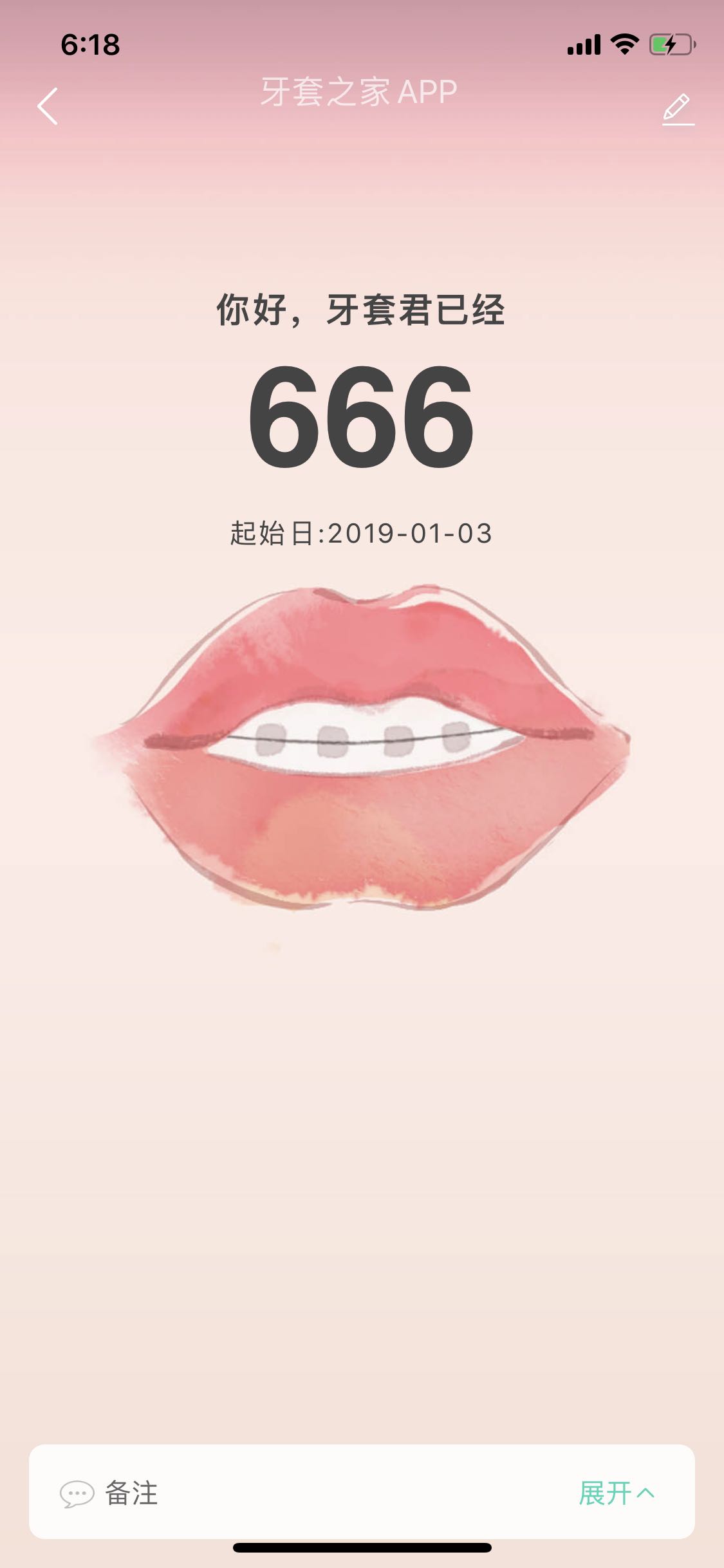Expand the 备注 notes panel via 展开
Image resolution: width=724 pixels, height=1568 pixels.
pos(616,1493)
